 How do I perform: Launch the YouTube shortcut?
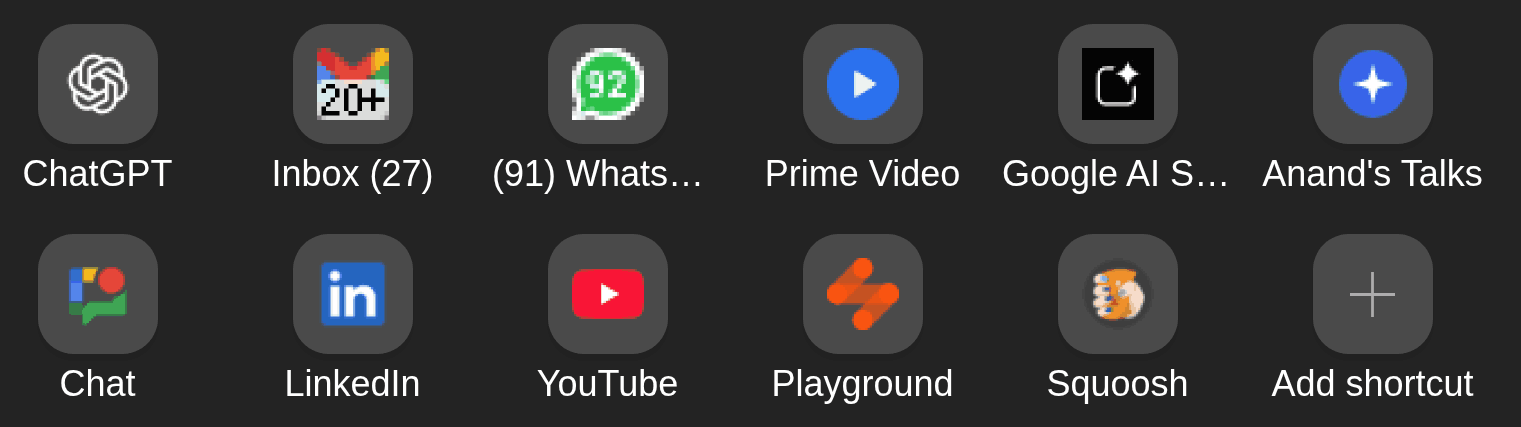pos(608,294)
